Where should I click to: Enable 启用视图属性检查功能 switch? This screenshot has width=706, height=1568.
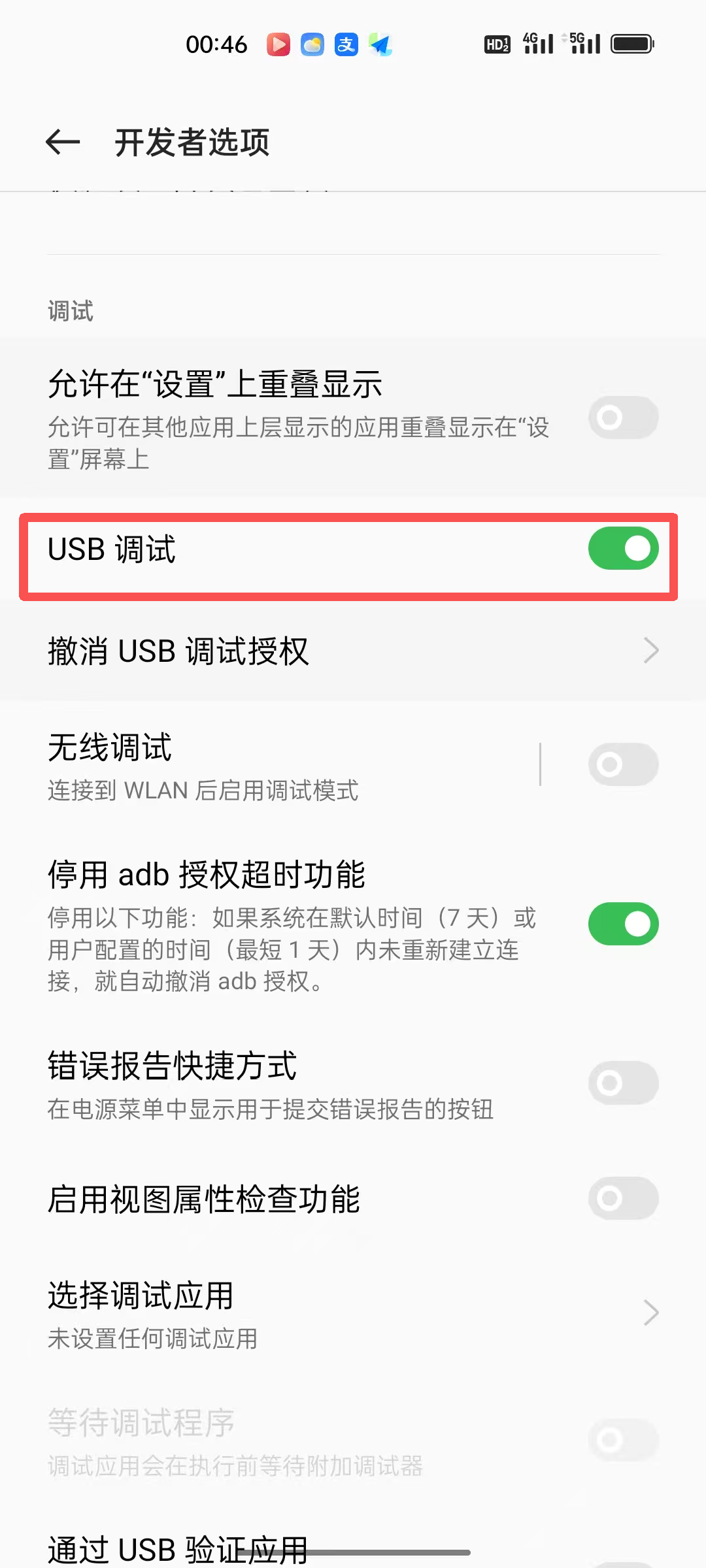click(x=622, y=1198)
